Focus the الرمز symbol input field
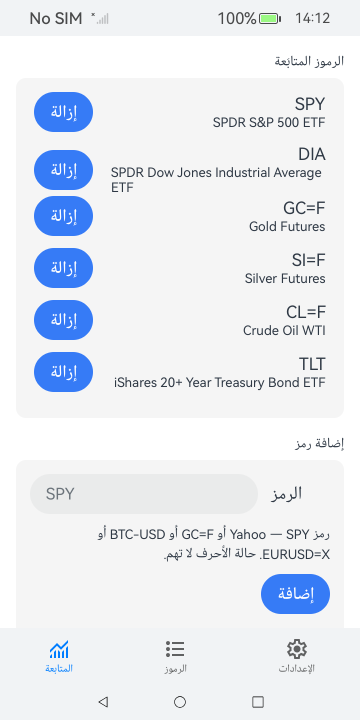Screen dimensions: 360x720 [144, 494]
